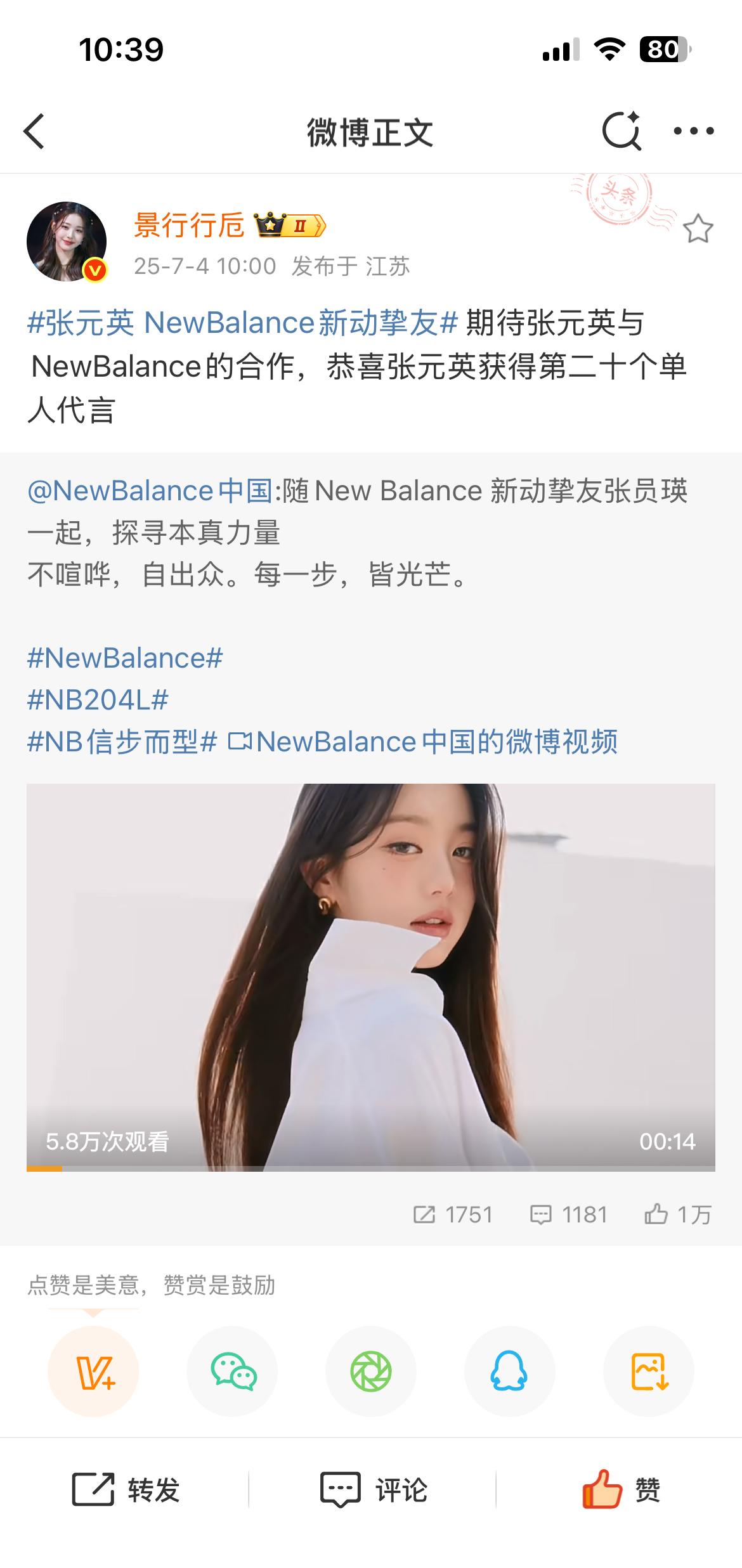742x1568 pixels.
Task: View the 1181 comments on original post
Action: [x=569, y=1215]
